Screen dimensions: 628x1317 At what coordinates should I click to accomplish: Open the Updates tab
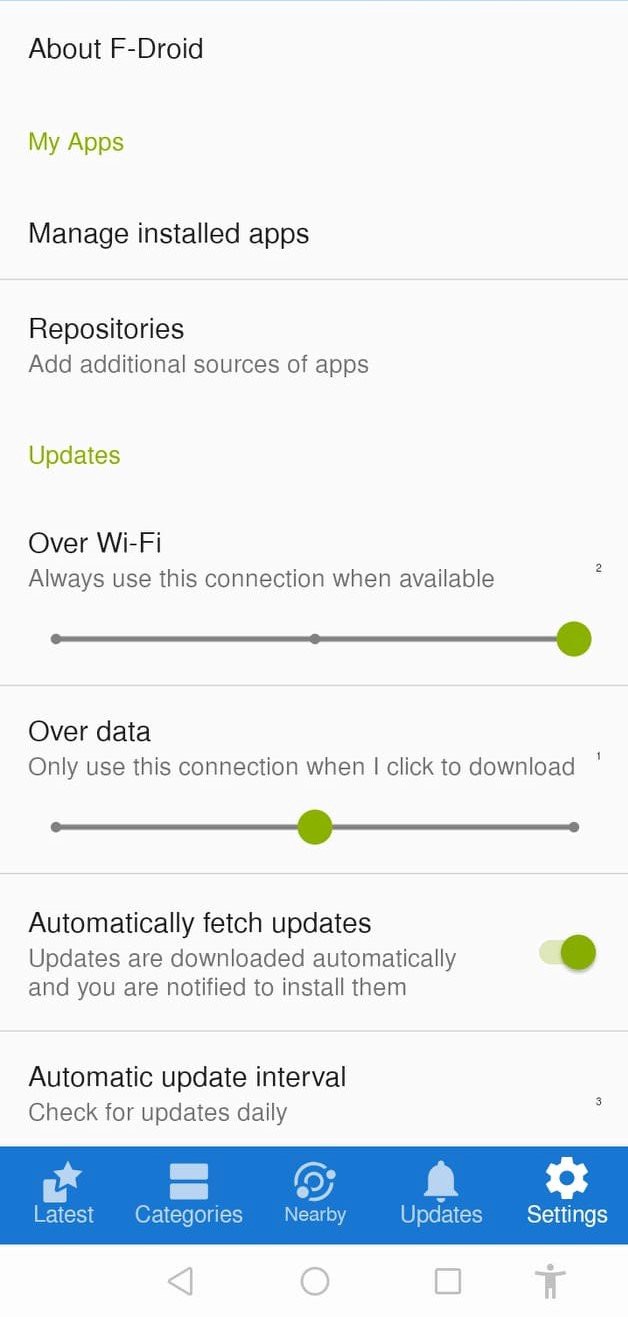click(441, 1195)
